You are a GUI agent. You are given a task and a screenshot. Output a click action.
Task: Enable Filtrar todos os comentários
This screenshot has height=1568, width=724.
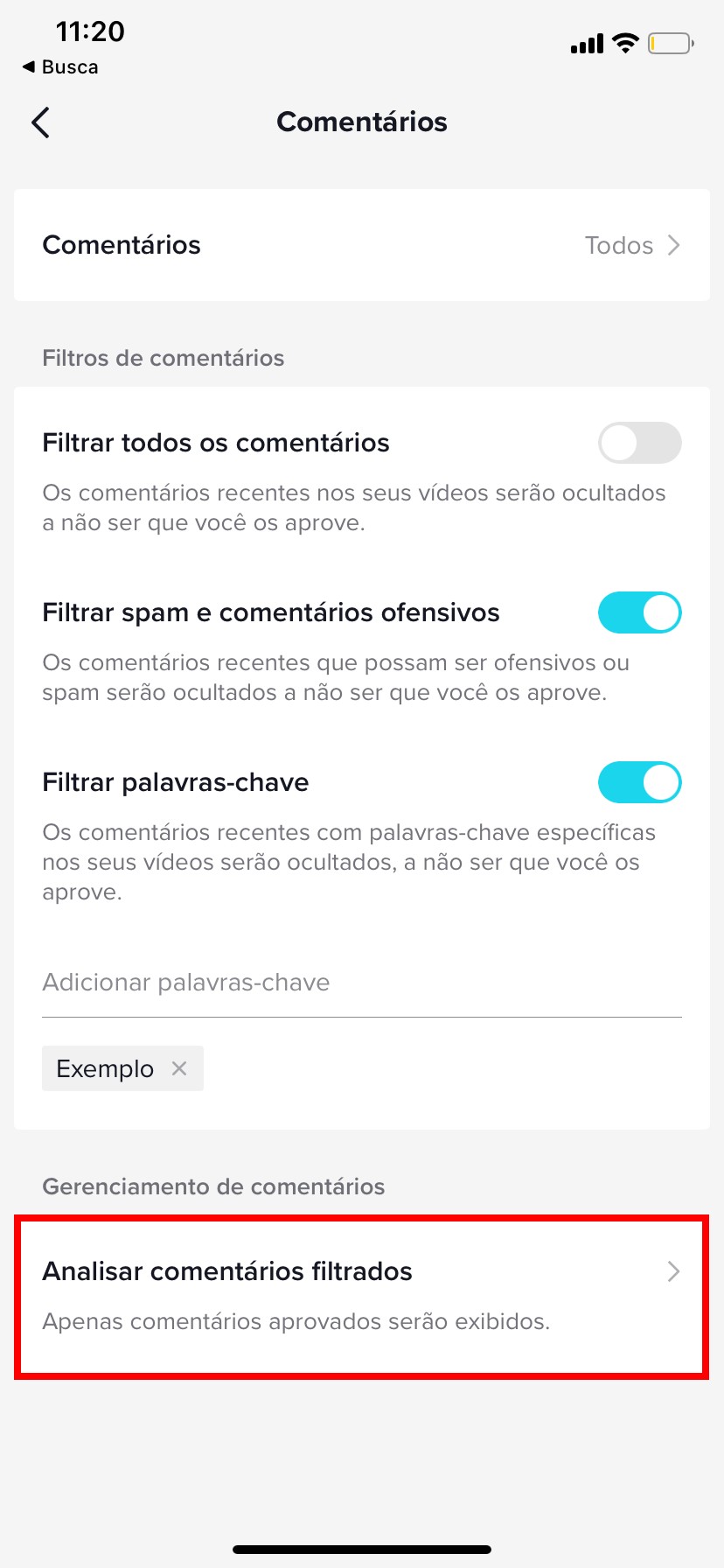(639, 443)
